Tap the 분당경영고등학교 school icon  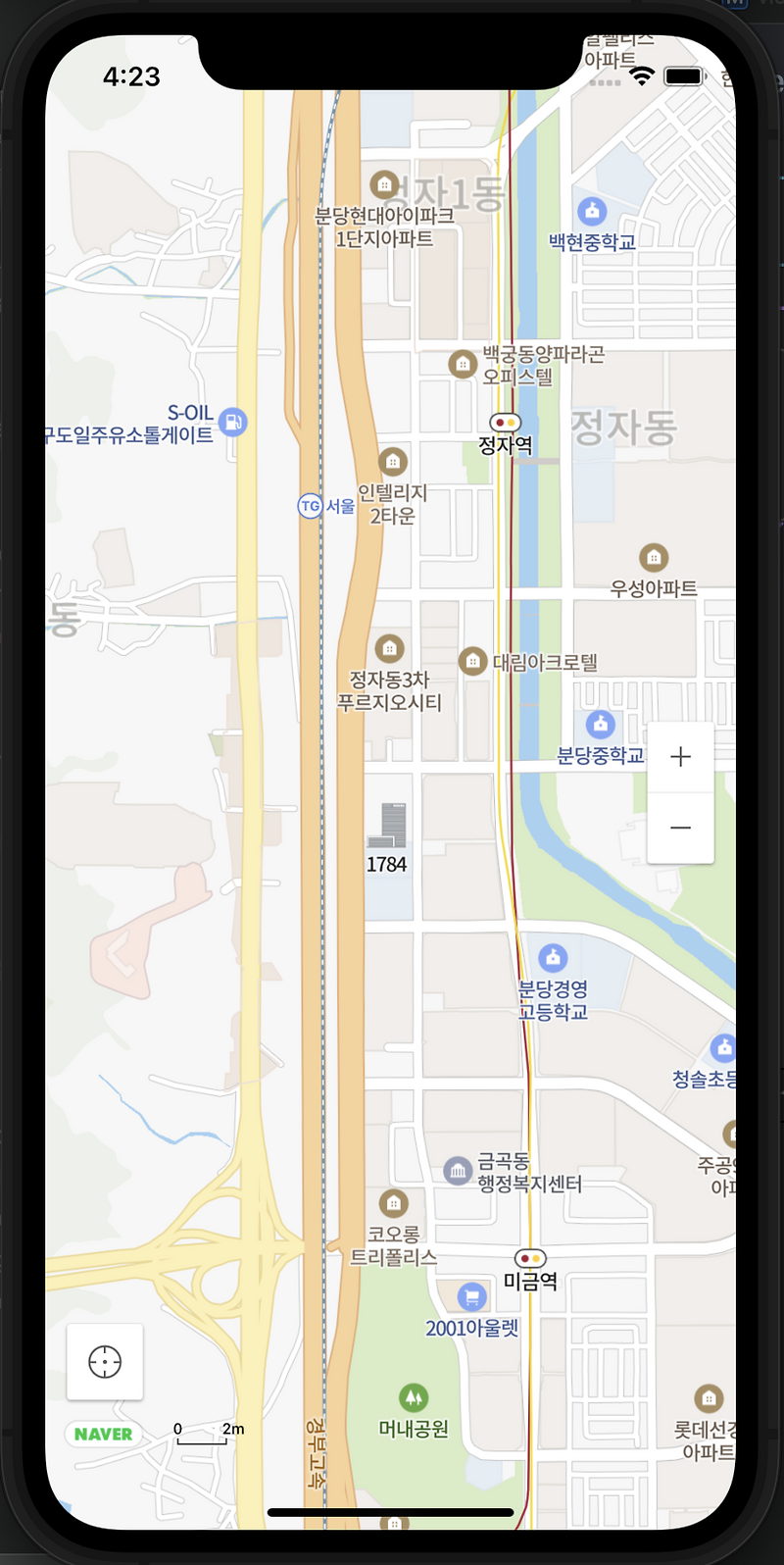coord(553,956)
